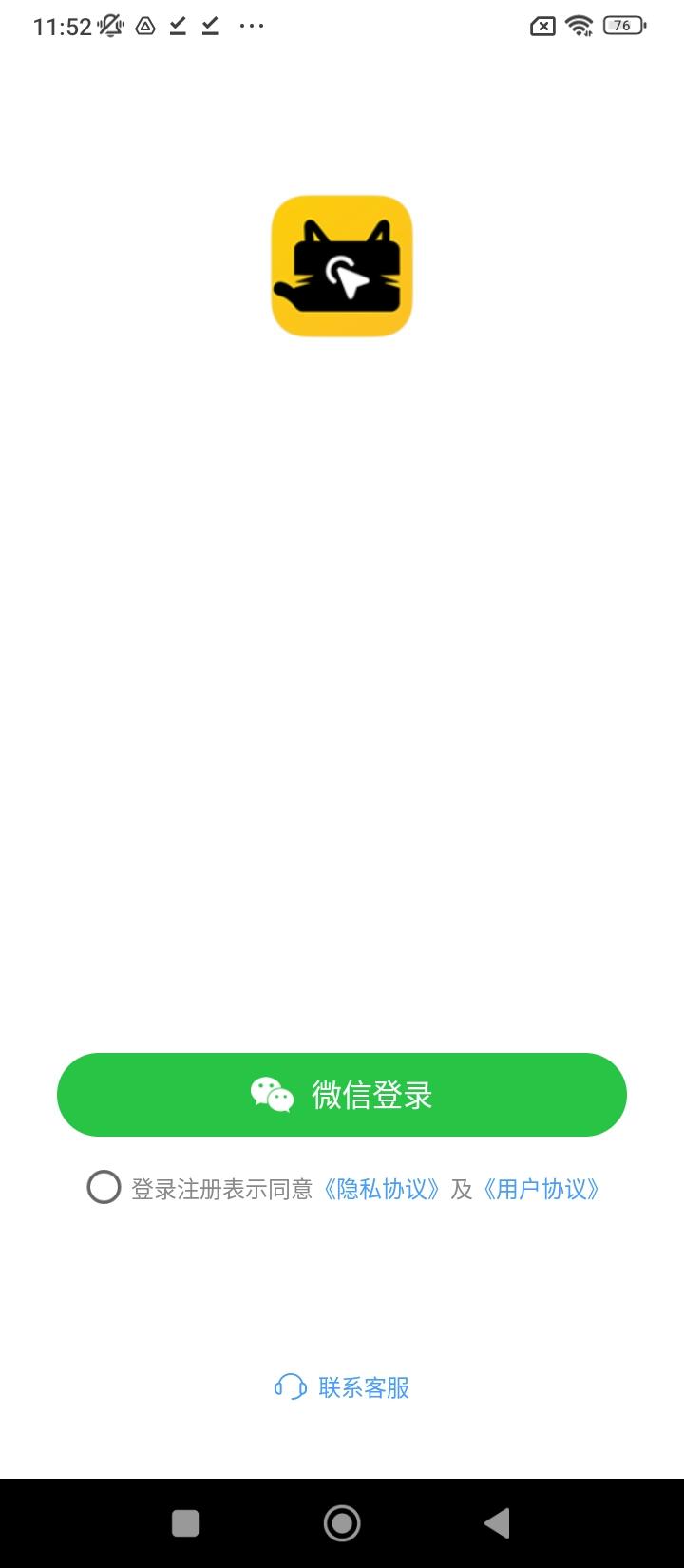684x1568 pixels.
Task: Tap the battery indicator showing 76
Action: (x=621, y=26)
